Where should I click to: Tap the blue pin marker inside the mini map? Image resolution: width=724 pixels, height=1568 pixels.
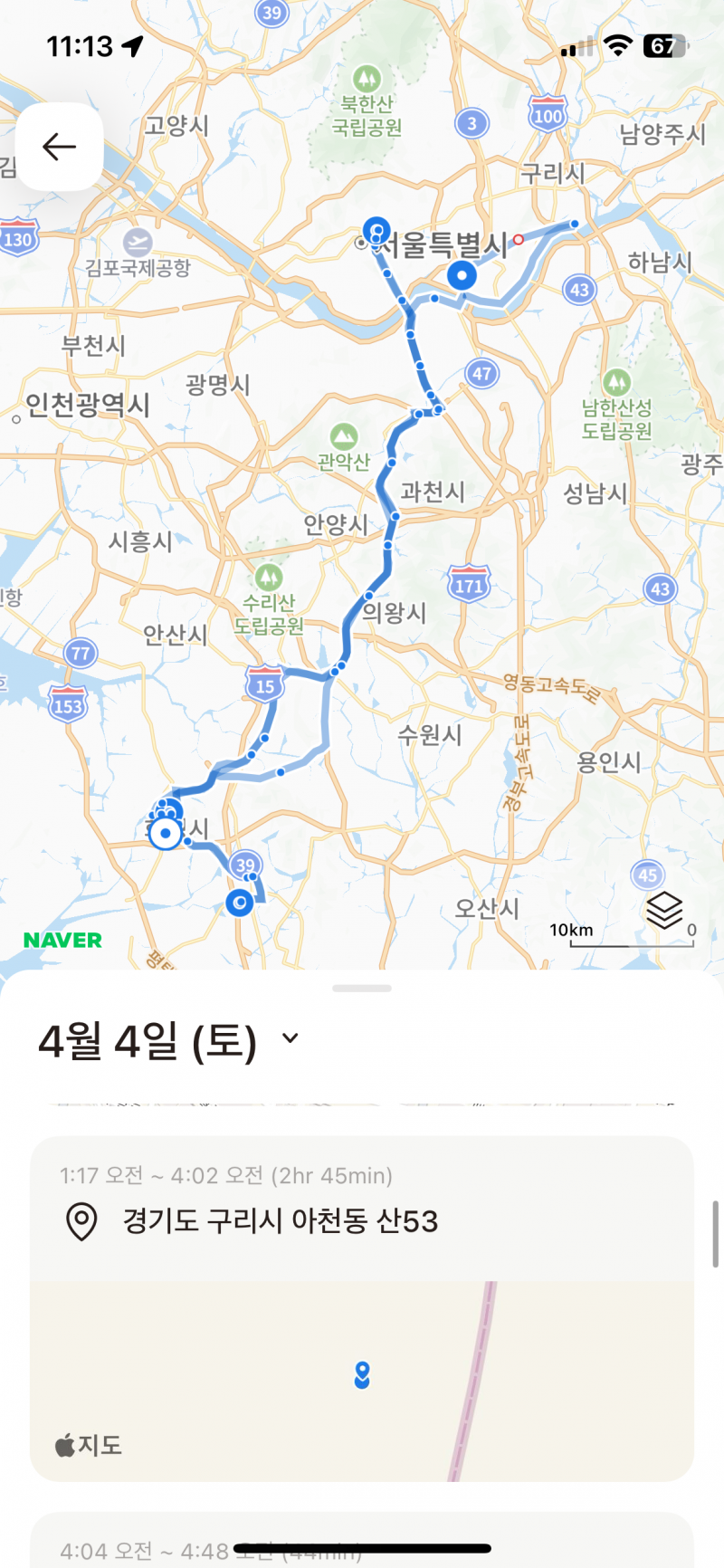coord(361,1376)
